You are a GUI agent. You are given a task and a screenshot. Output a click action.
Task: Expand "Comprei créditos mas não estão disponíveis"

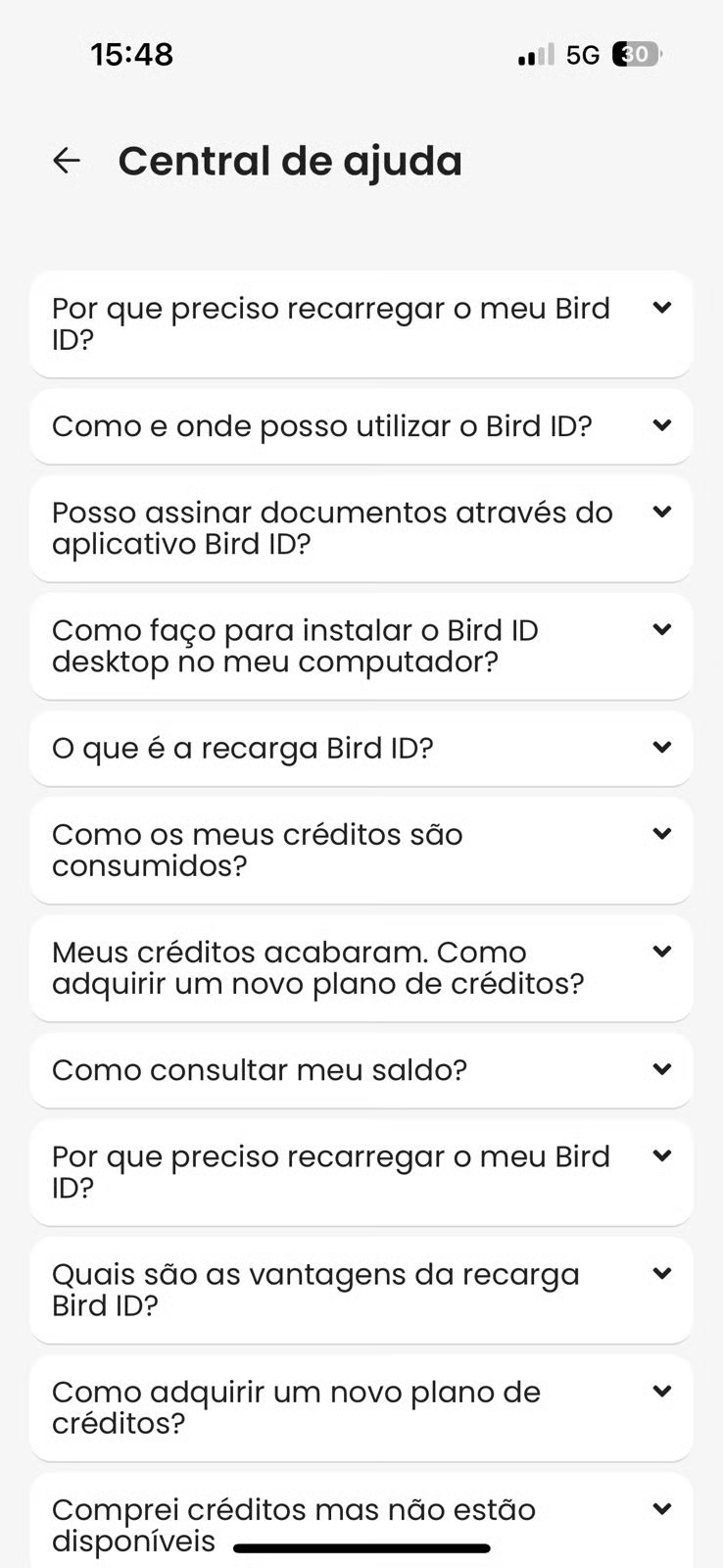pyautogui.click(x=361, y=1519)
